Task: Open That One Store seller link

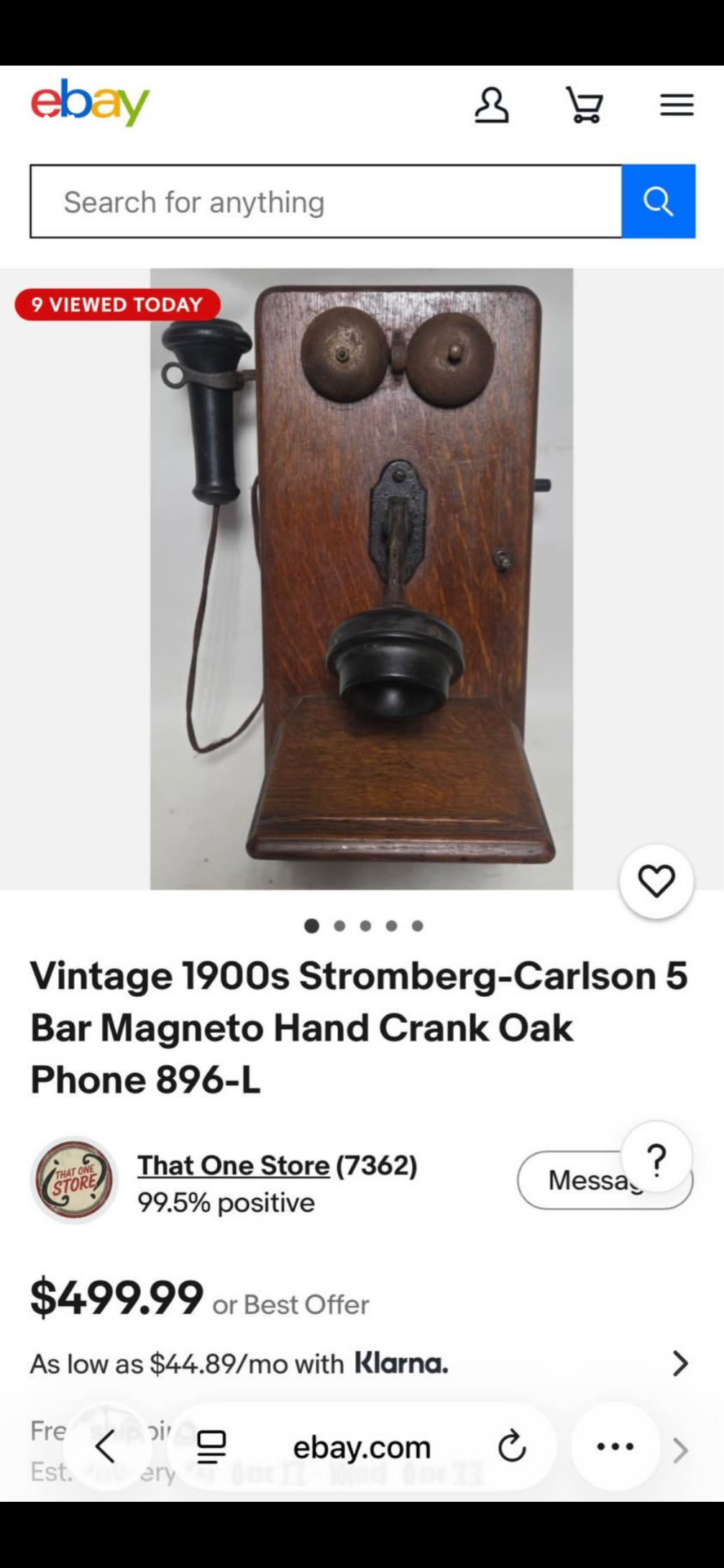Action: point(233,1165)
